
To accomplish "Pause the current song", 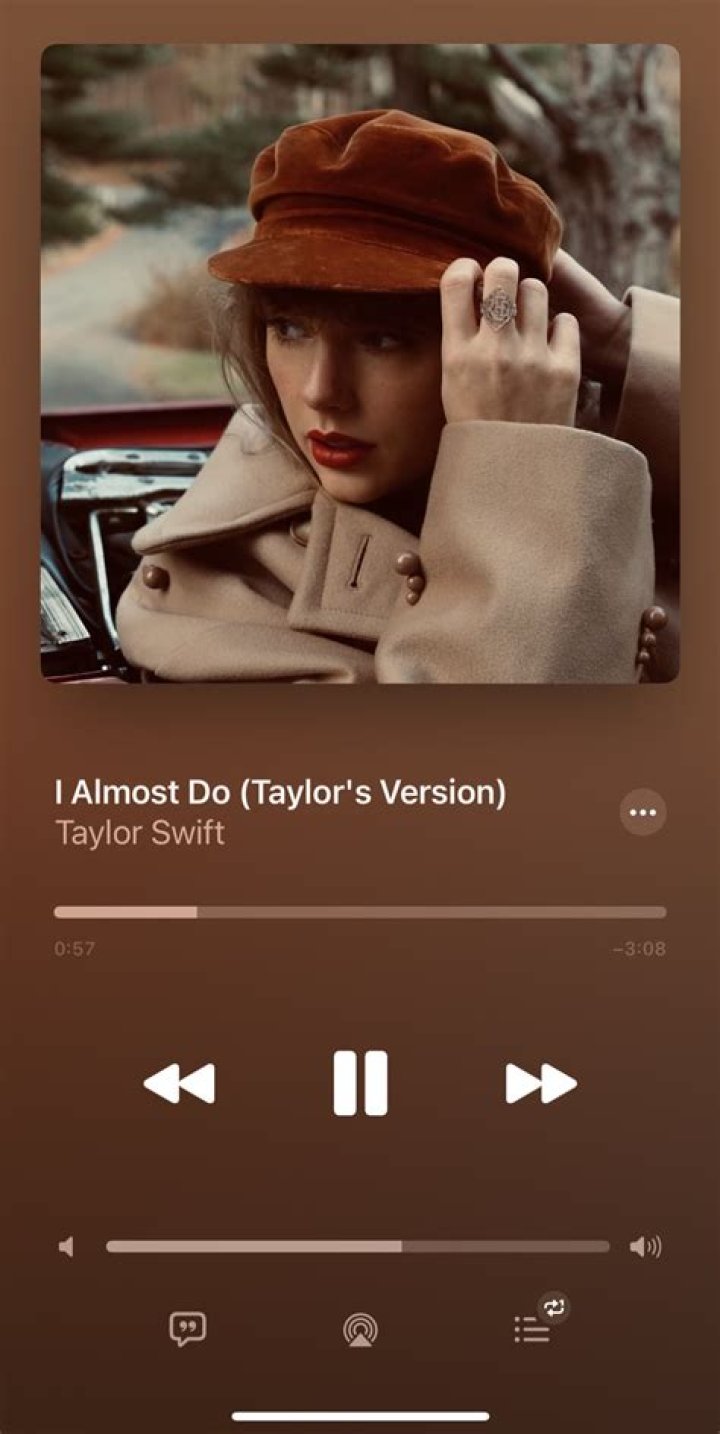I will [x=360, y=1083].
